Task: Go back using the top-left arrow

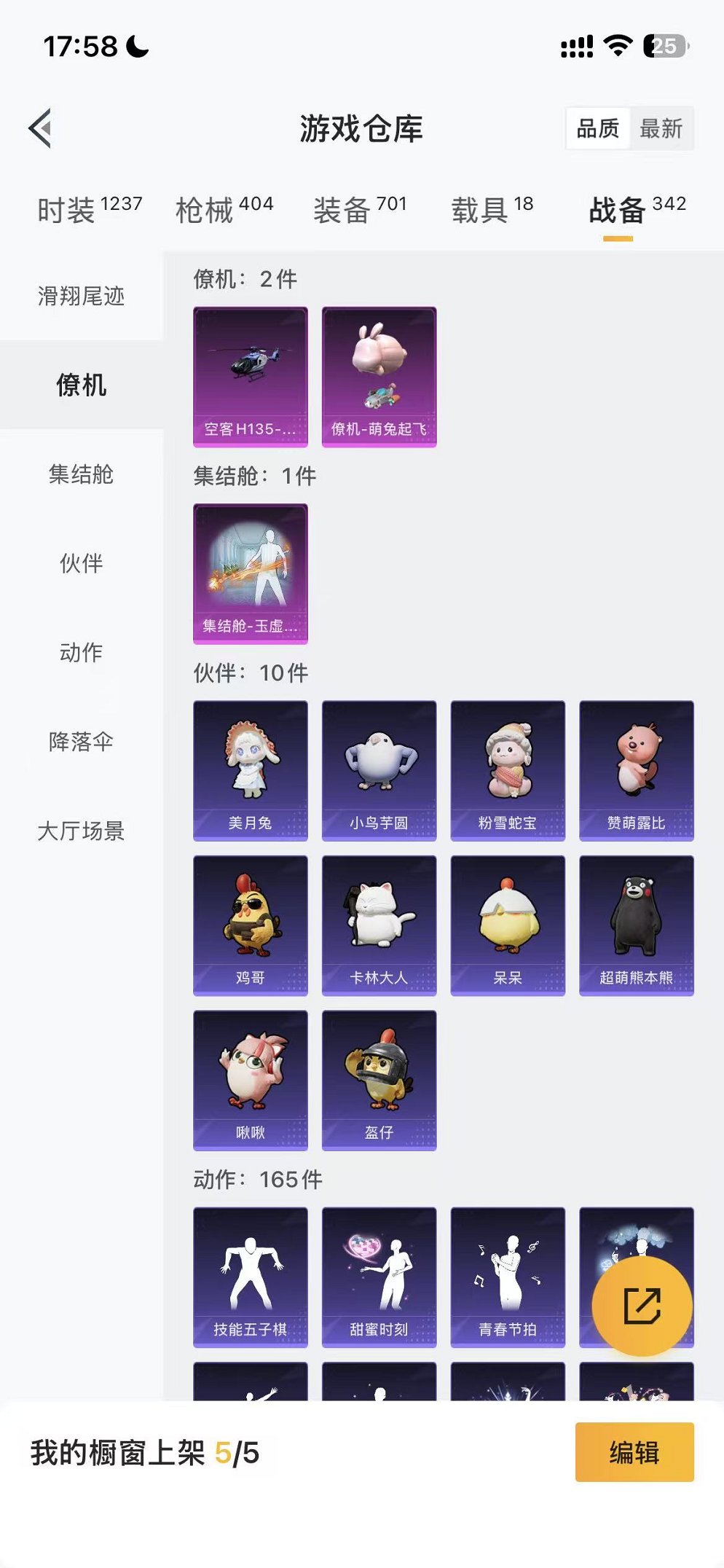Action: coord(41,128)
